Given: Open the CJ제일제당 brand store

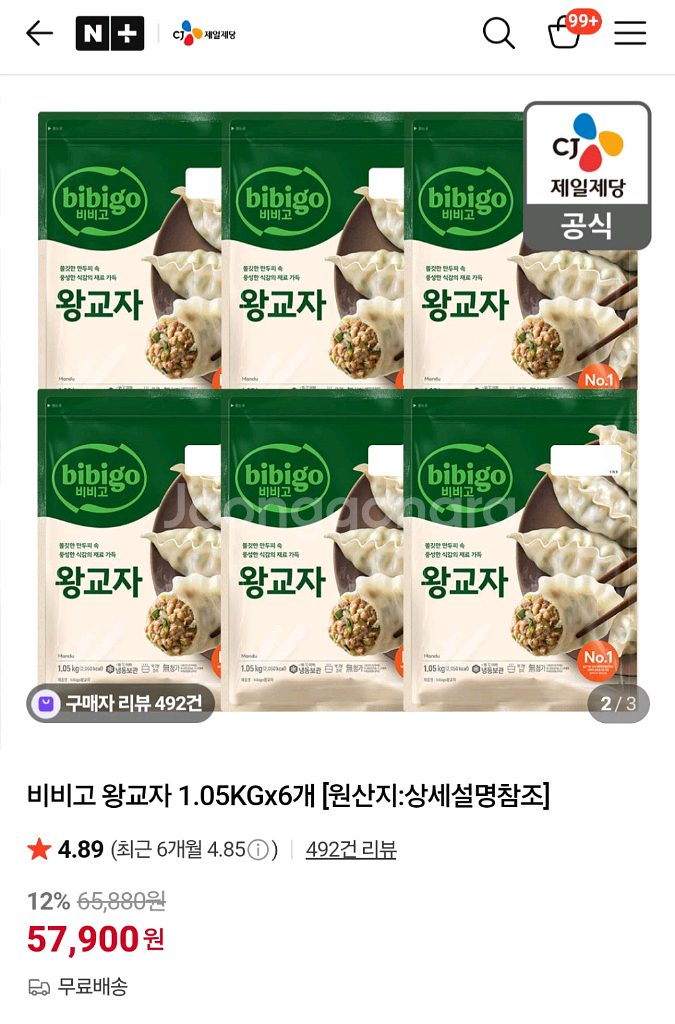Looking at the screenshot, I should (204, 34).
